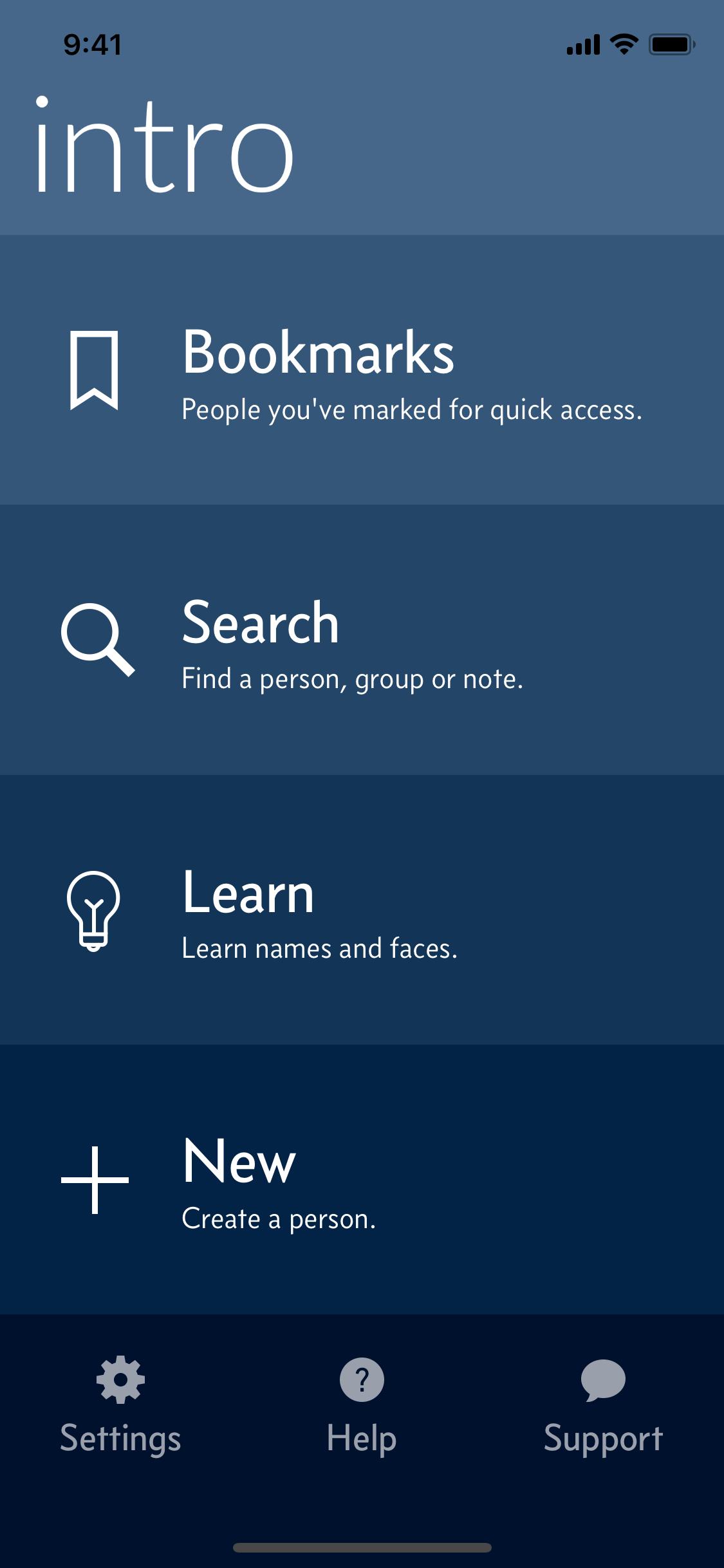This screenshot has height=1568, width=724.
Task: Click the chat bubble Support icon
Action: coord(604,1379)
